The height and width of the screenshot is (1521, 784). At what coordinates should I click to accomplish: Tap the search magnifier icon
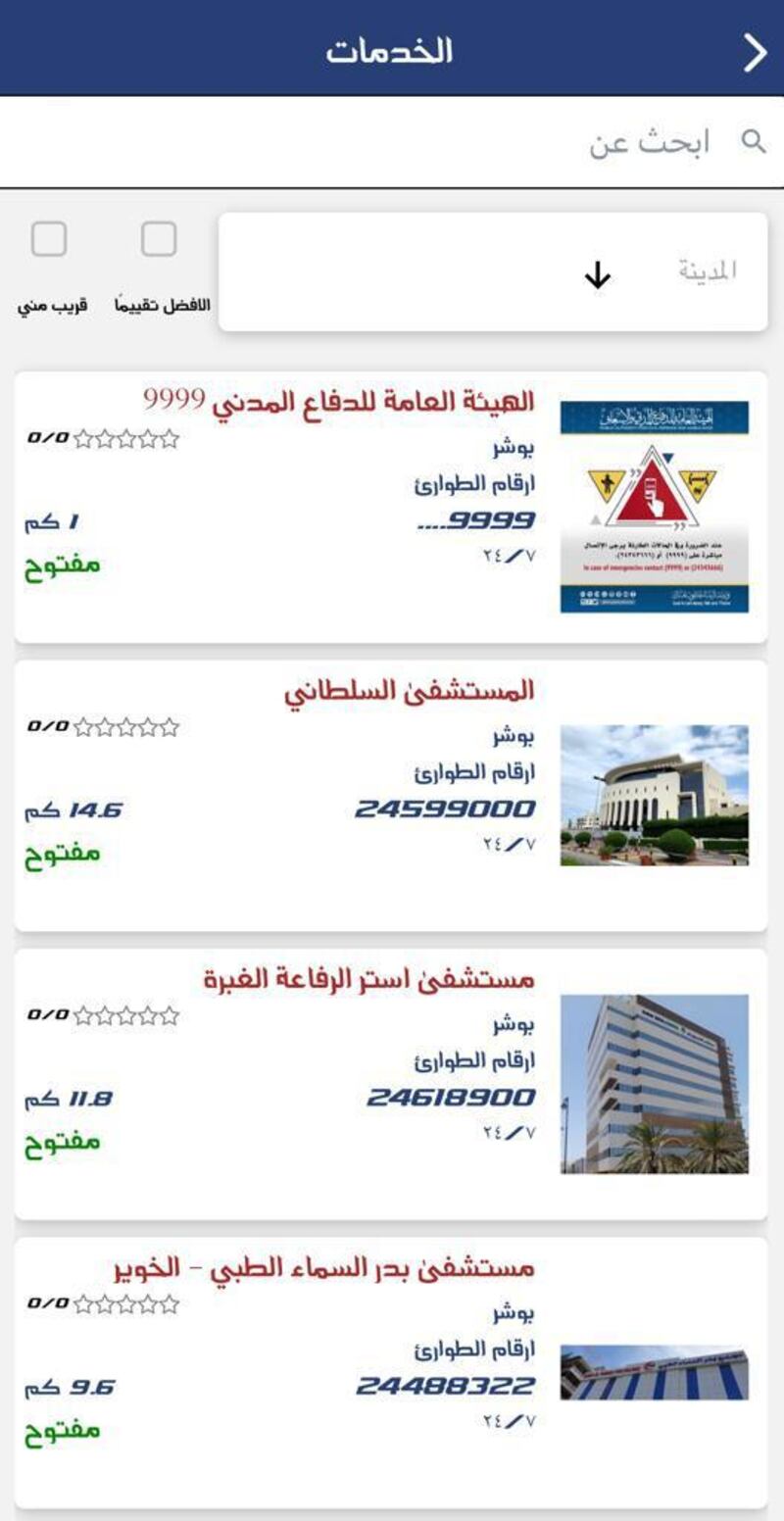(x=755, y=142)
